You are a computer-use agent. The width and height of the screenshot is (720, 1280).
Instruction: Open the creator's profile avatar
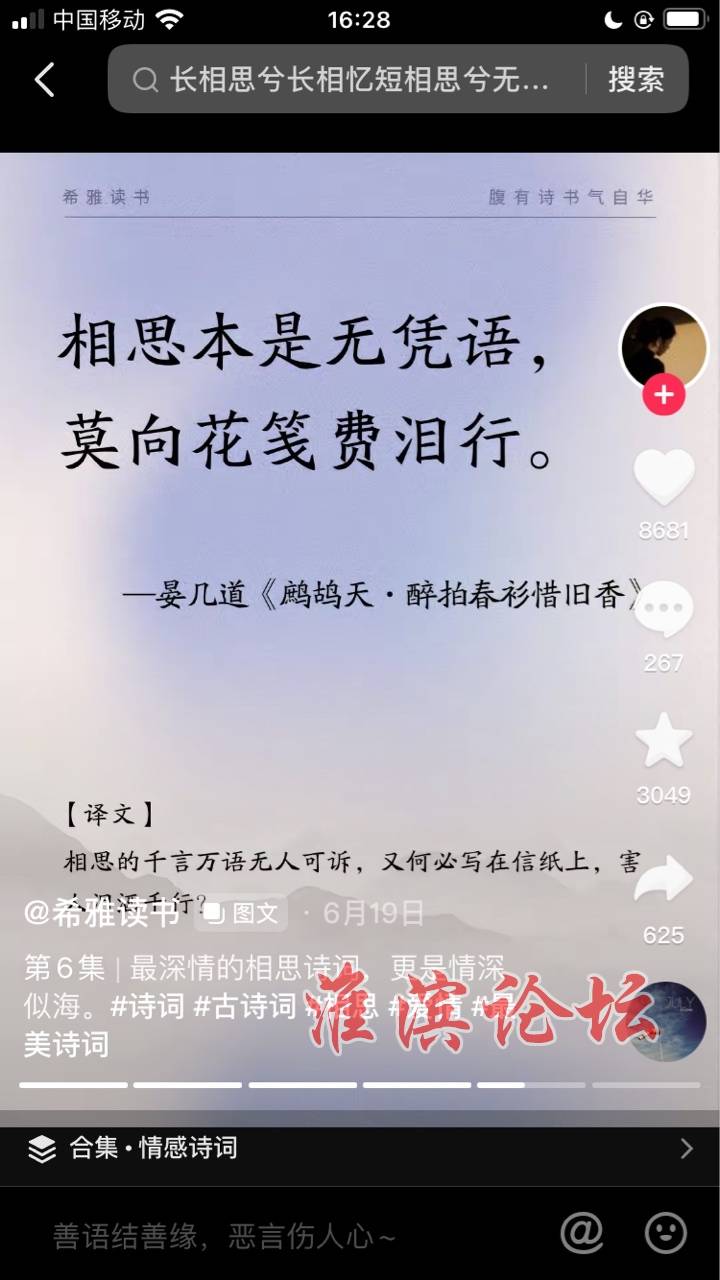tap(664, 347)
